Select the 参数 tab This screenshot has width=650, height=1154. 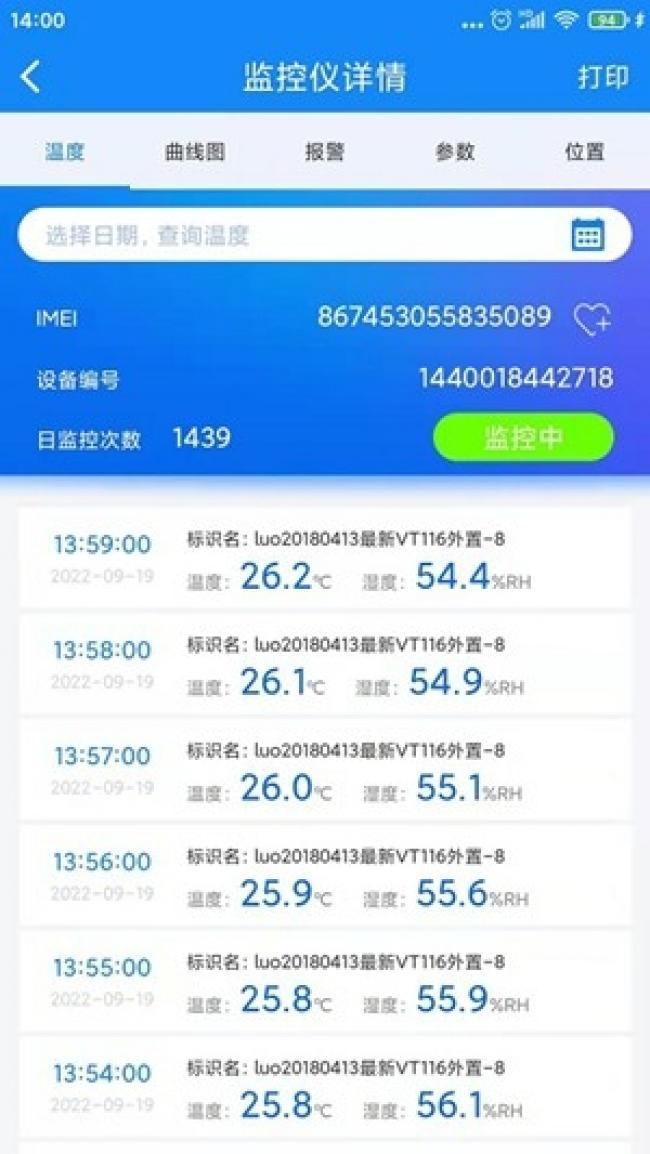(455, 152)
